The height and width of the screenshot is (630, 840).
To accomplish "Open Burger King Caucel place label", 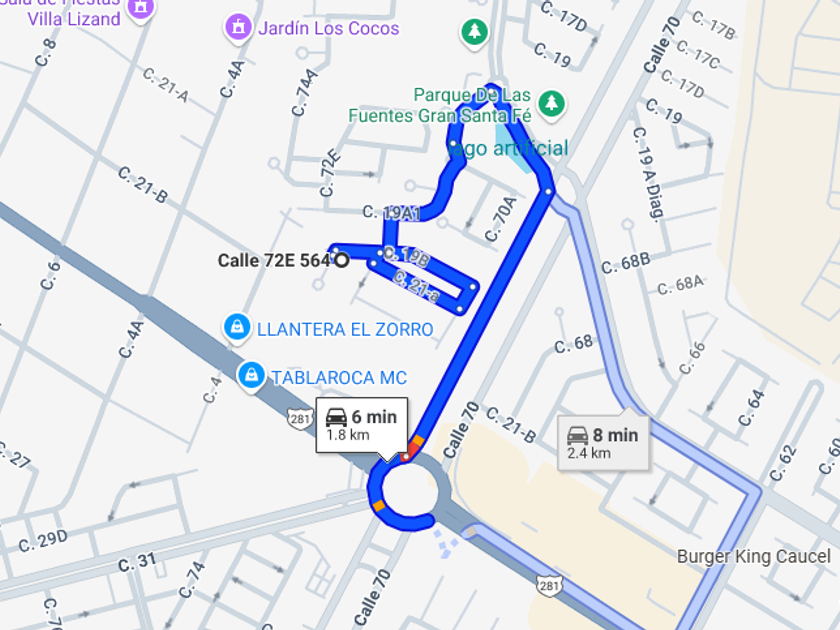I will pyautogui.click(x=753, y=556).
